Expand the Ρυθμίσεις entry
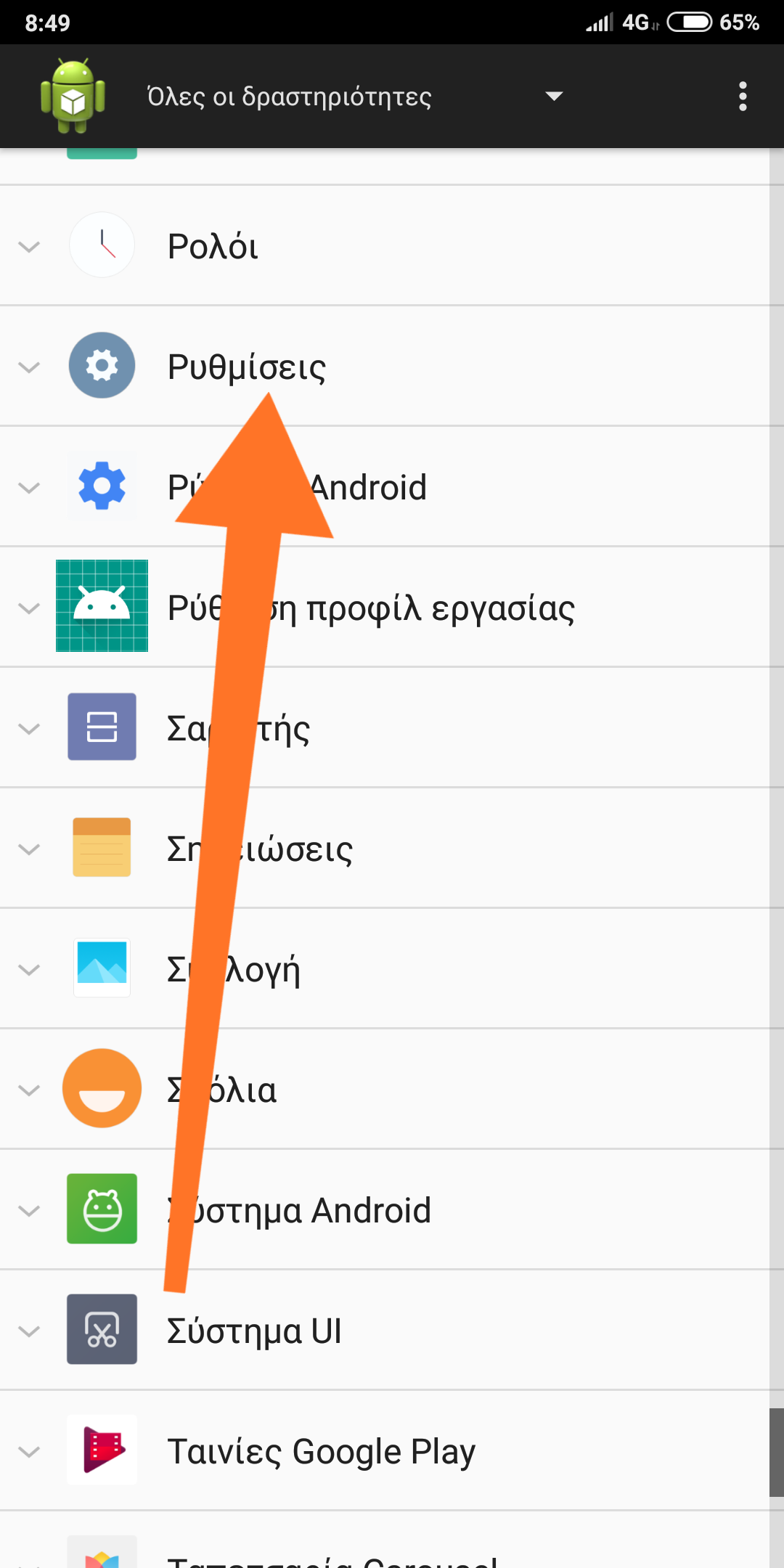This screenshot has width=784, height=1568. (29, 367)
